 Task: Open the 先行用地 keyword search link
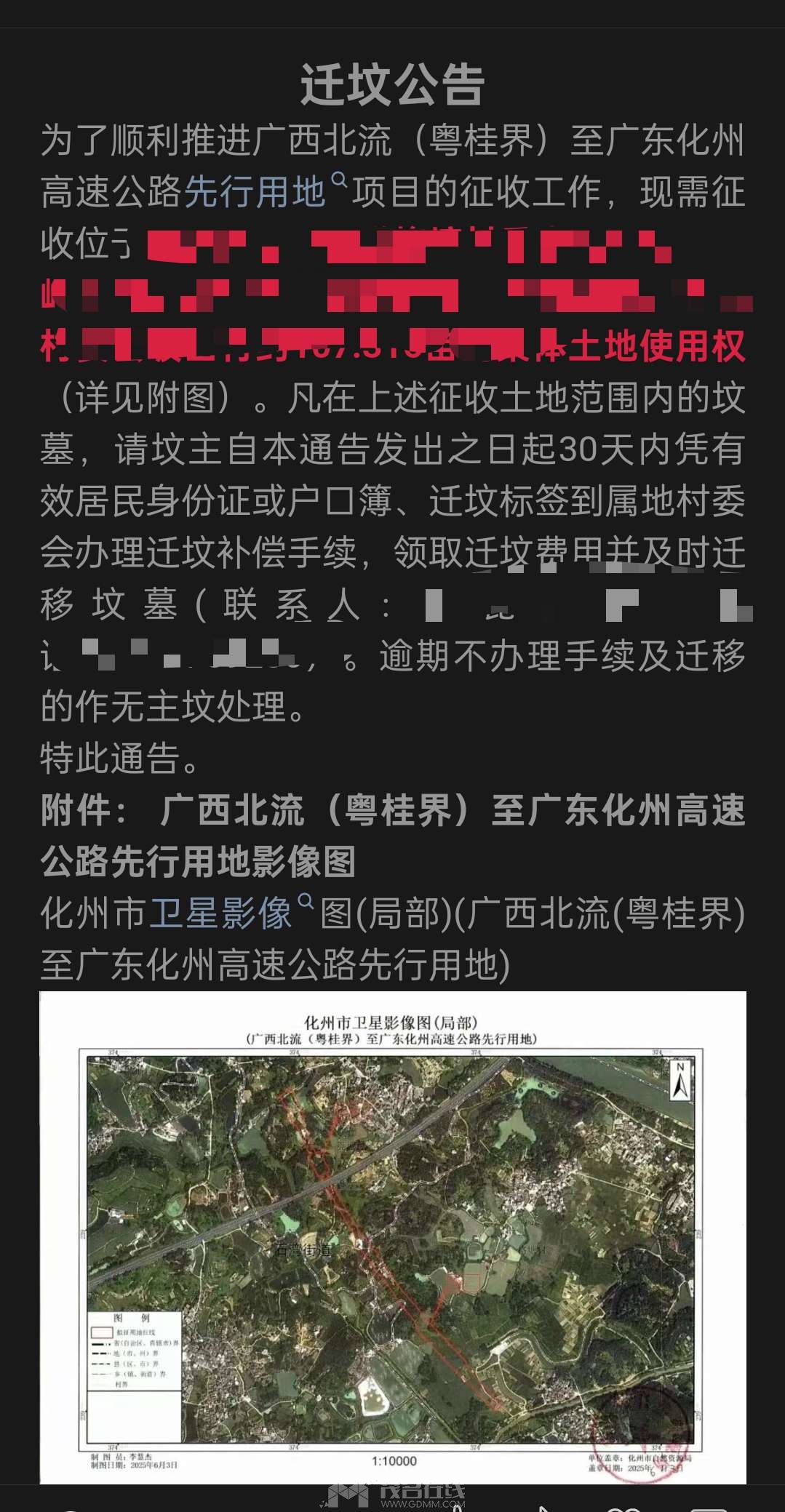256,191
